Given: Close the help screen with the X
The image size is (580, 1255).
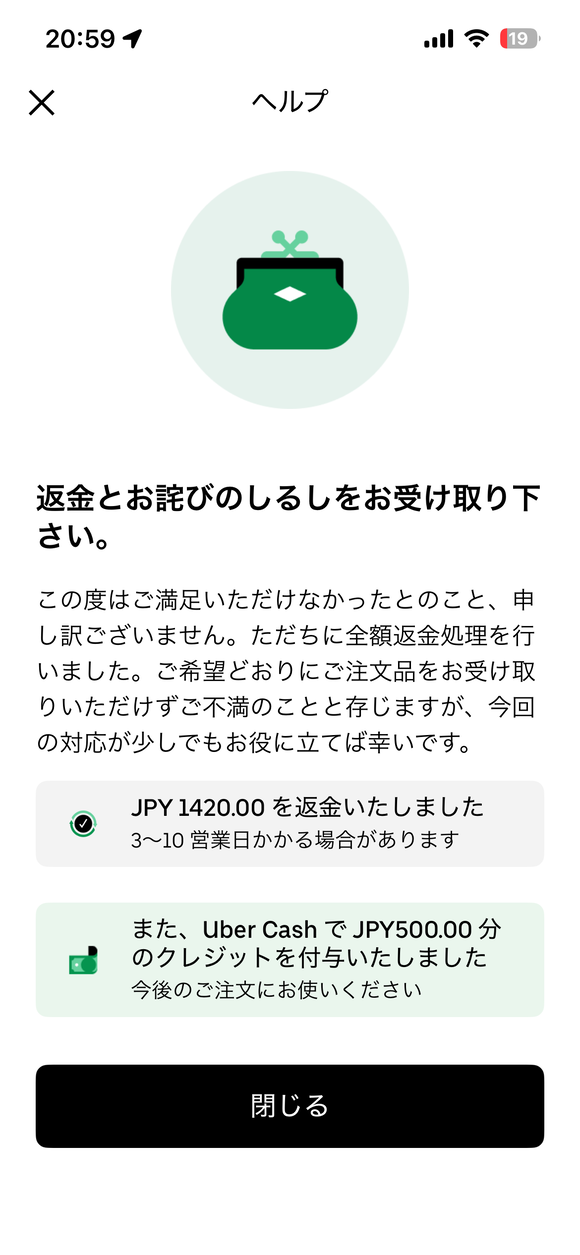Looking at the screenshot, I should (x=41, y=102).
